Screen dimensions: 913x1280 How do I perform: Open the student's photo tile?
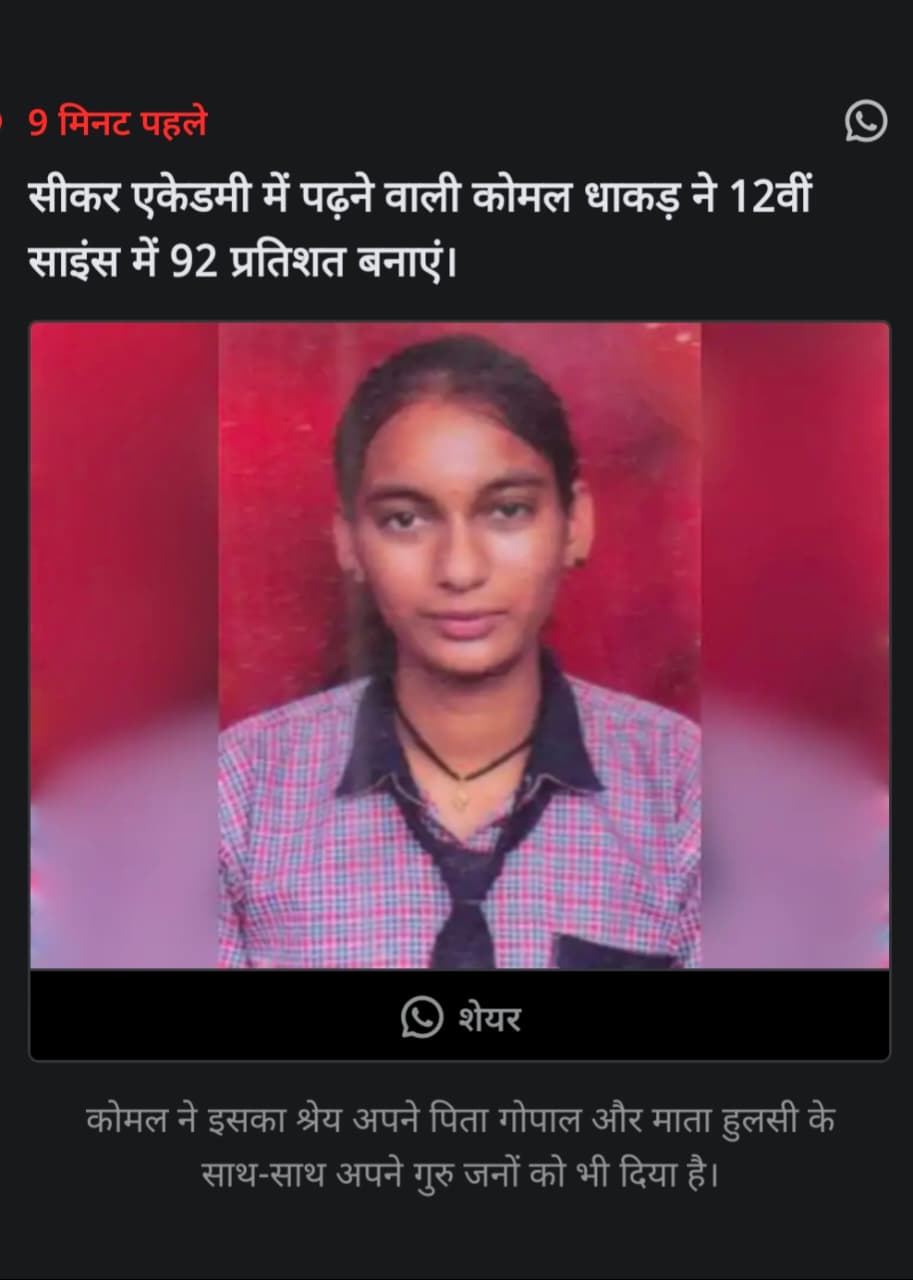tap(460, 645)
